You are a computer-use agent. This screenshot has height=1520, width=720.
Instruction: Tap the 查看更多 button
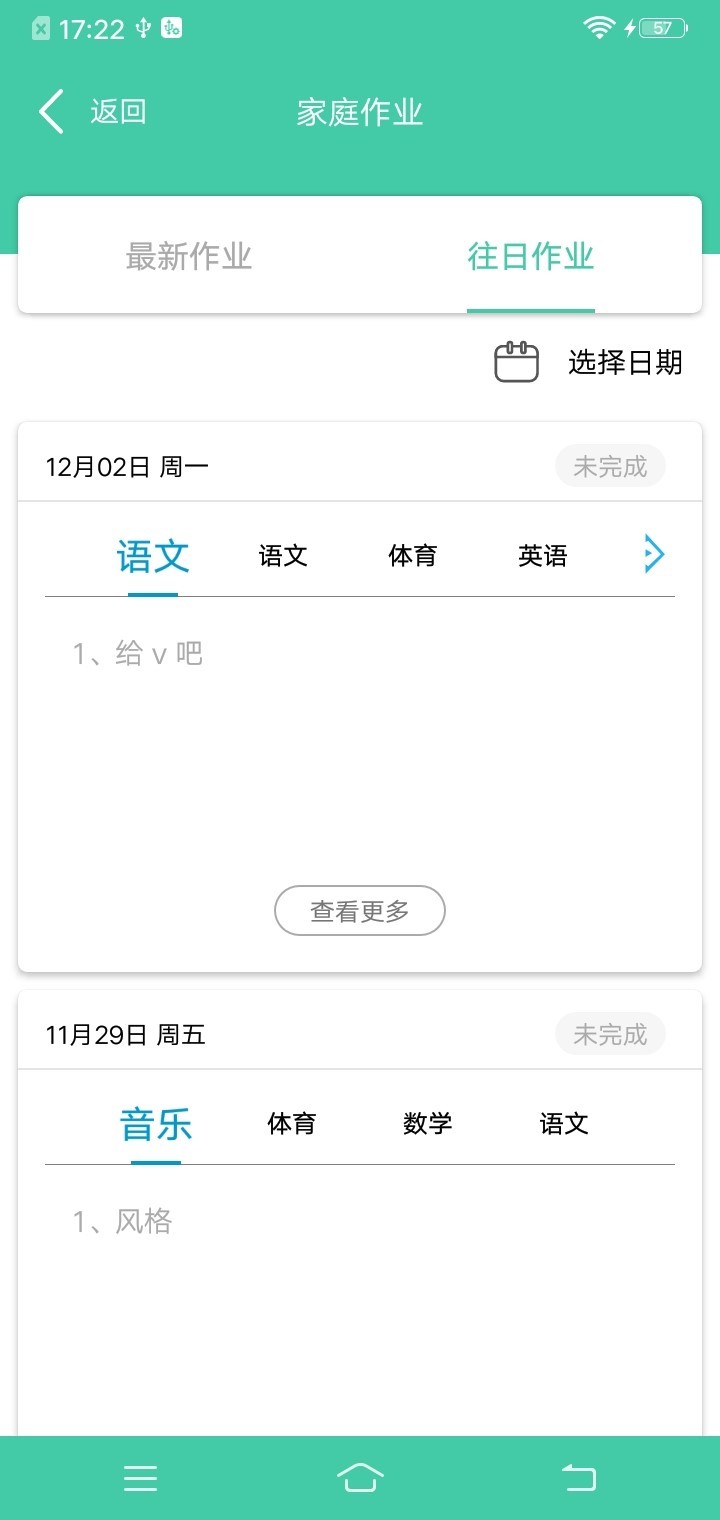[x=360, y=910]
